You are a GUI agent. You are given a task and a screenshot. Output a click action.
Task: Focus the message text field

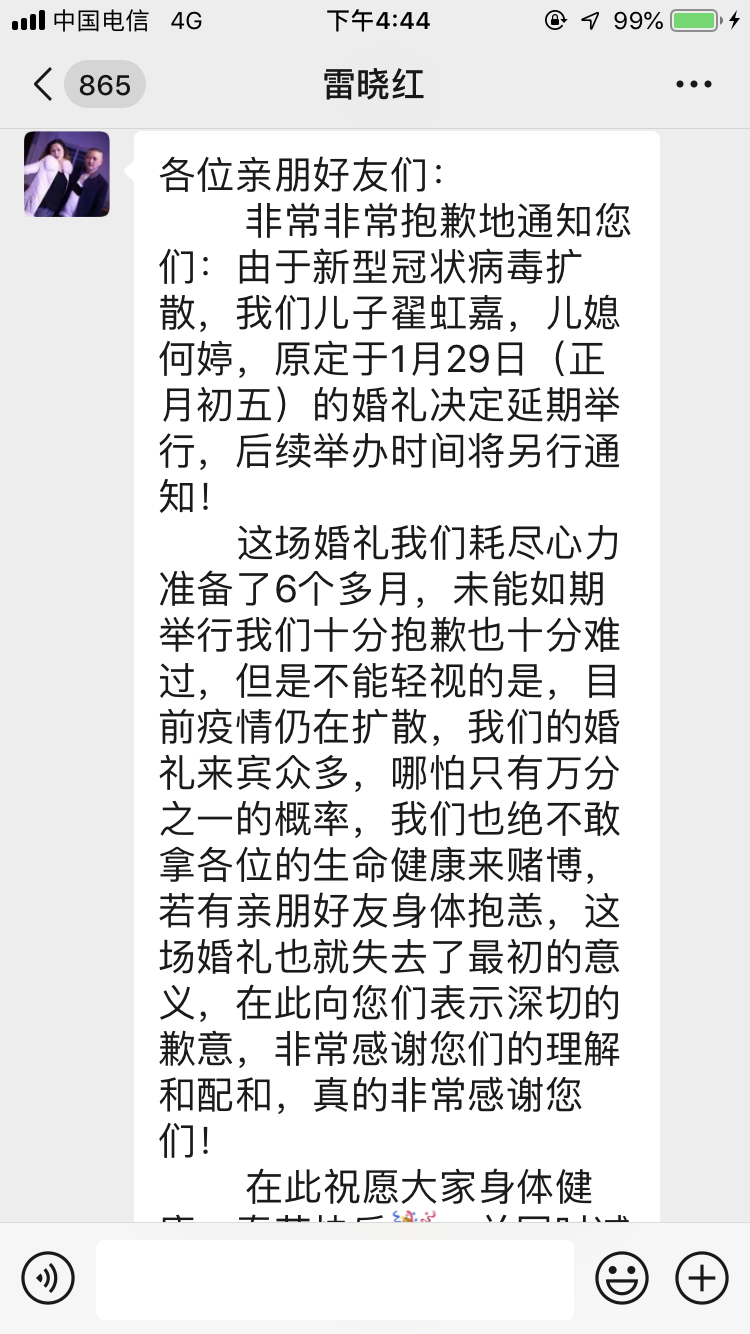(x=335, y=1278)
